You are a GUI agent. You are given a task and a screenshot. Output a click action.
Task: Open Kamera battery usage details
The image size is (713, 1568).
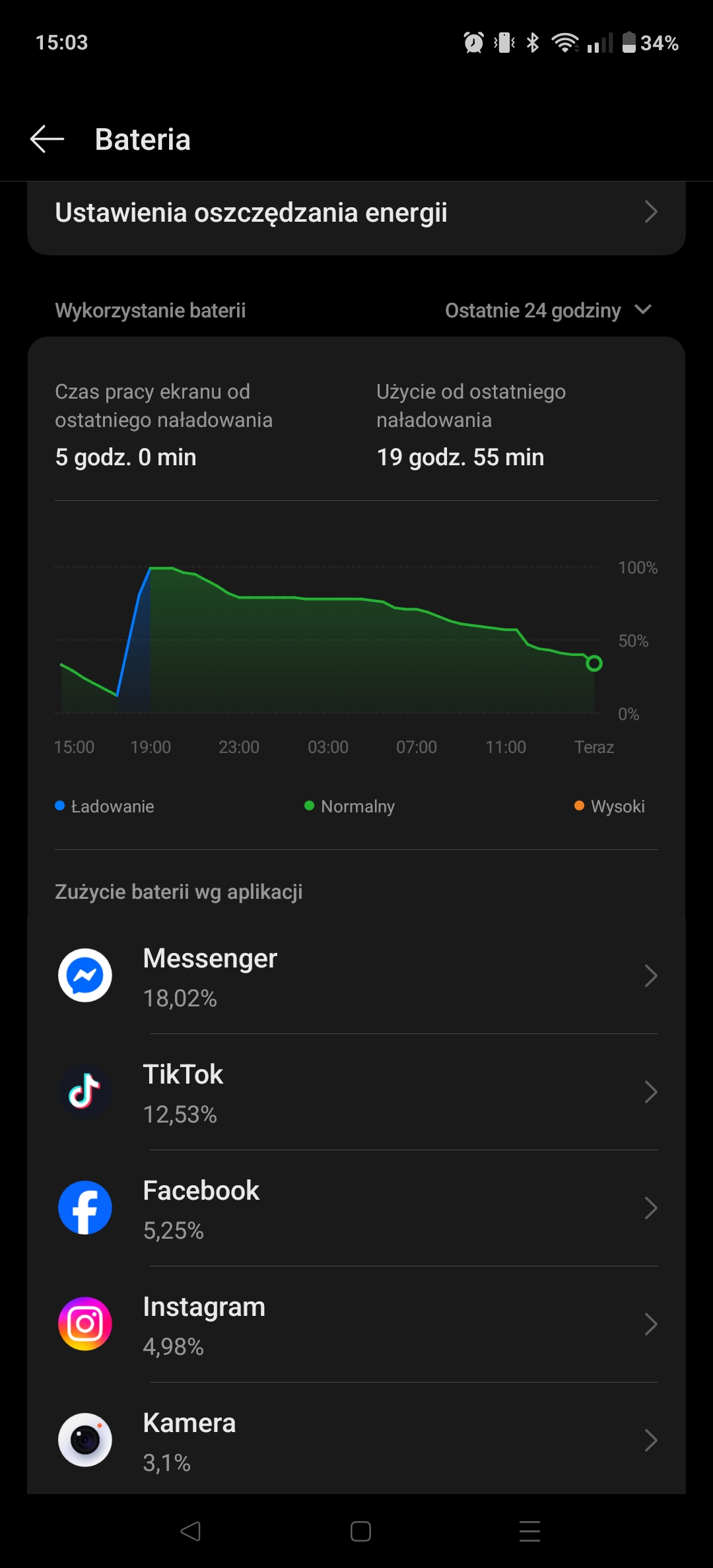pyautogui.click(x=356, y=1439)
